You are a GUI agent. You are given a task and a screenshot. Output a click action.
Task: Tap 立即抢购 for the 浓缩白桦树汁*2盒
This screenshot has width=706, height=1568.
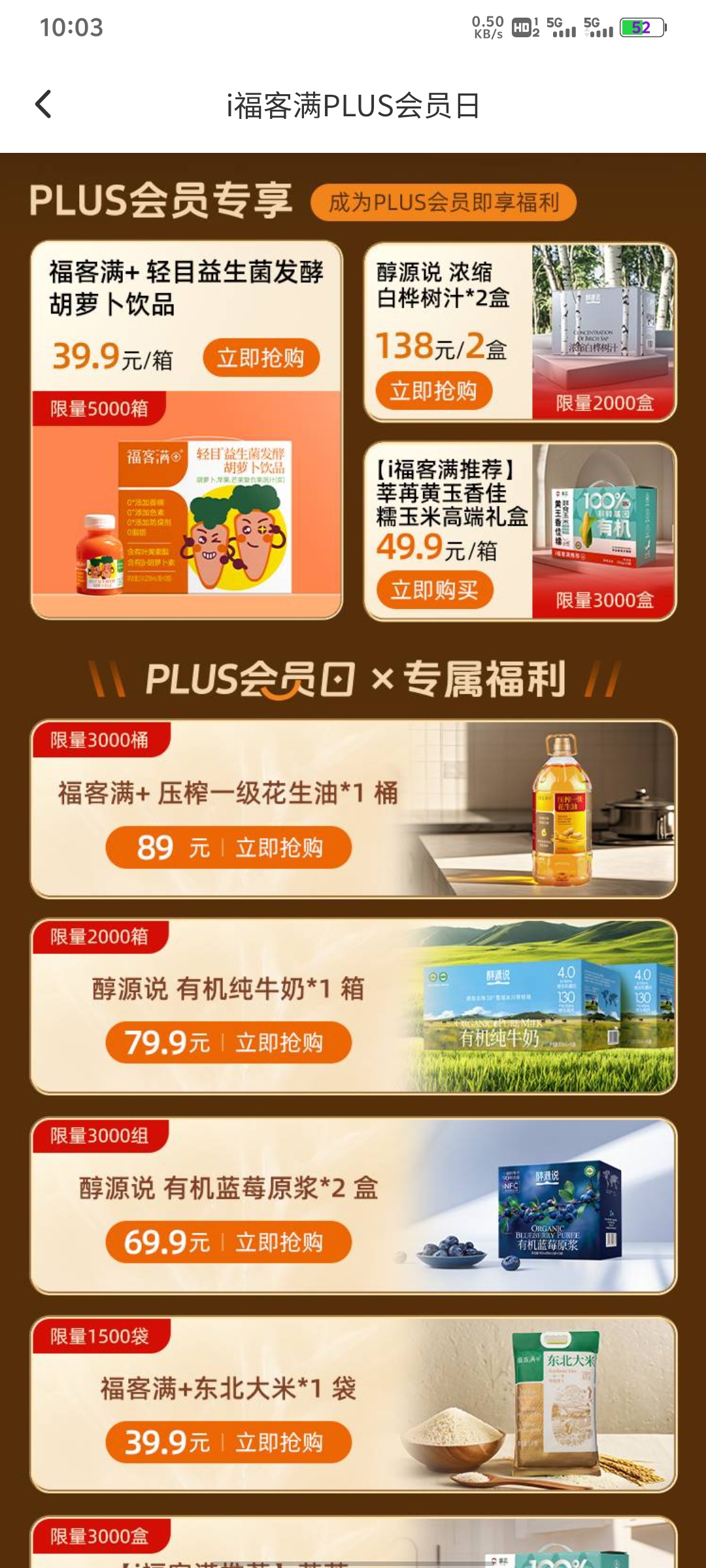[x=433, y=391]
